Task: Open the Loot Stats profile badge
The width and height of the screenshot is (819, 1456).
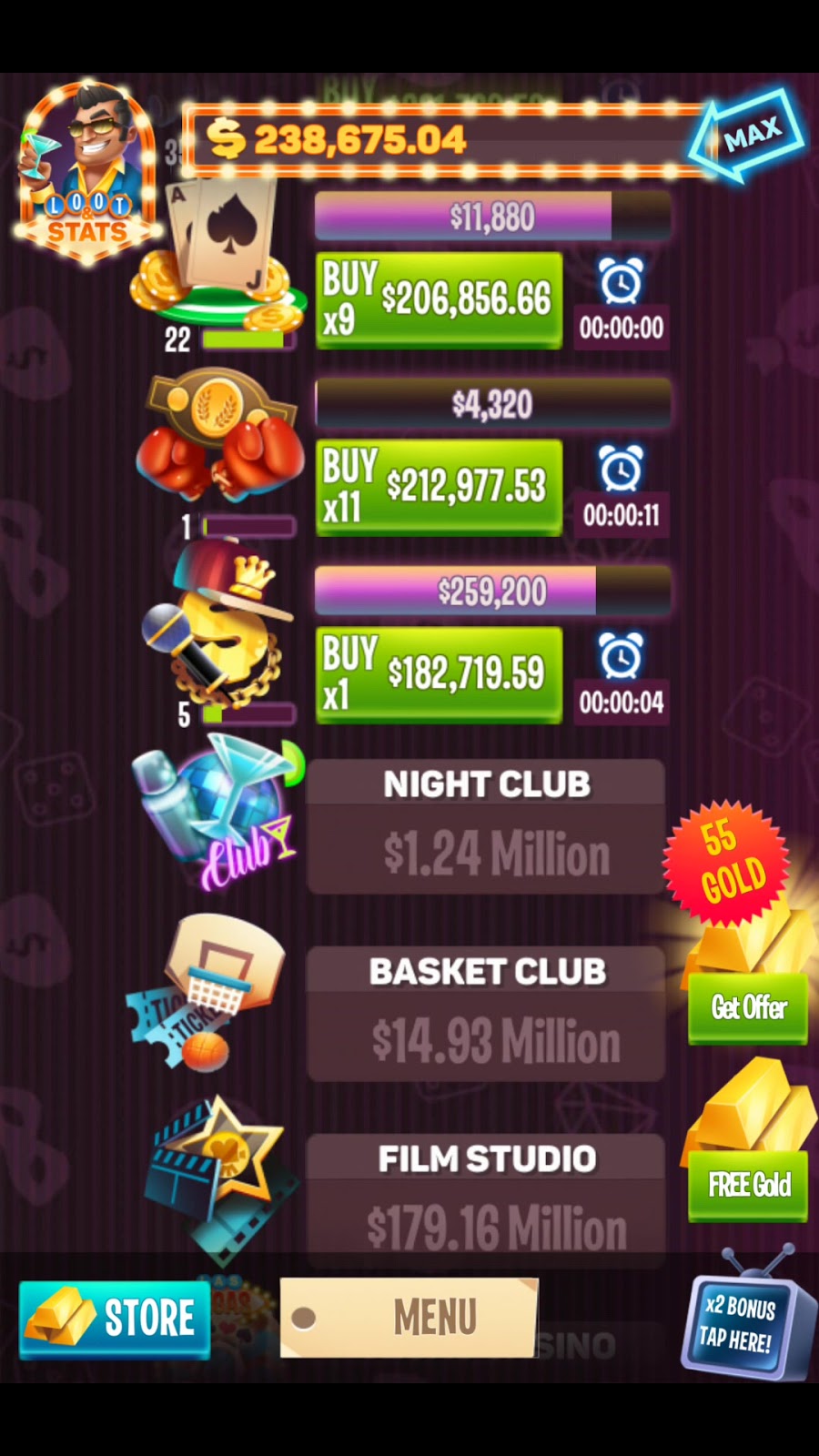Action: 88,171
